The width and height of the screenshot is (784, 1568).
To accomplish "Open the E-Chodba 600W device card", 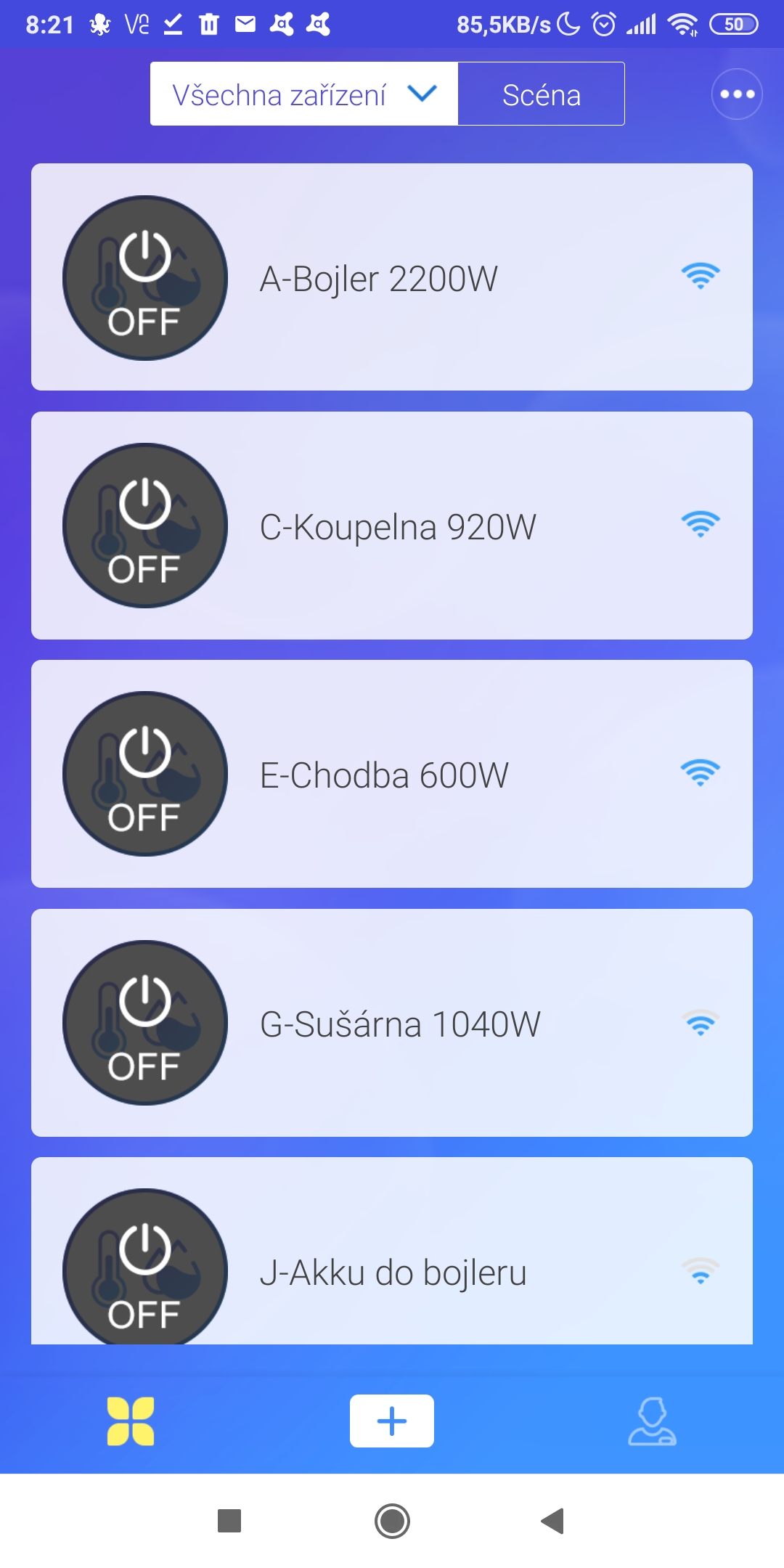I will (x=450, y=775).
